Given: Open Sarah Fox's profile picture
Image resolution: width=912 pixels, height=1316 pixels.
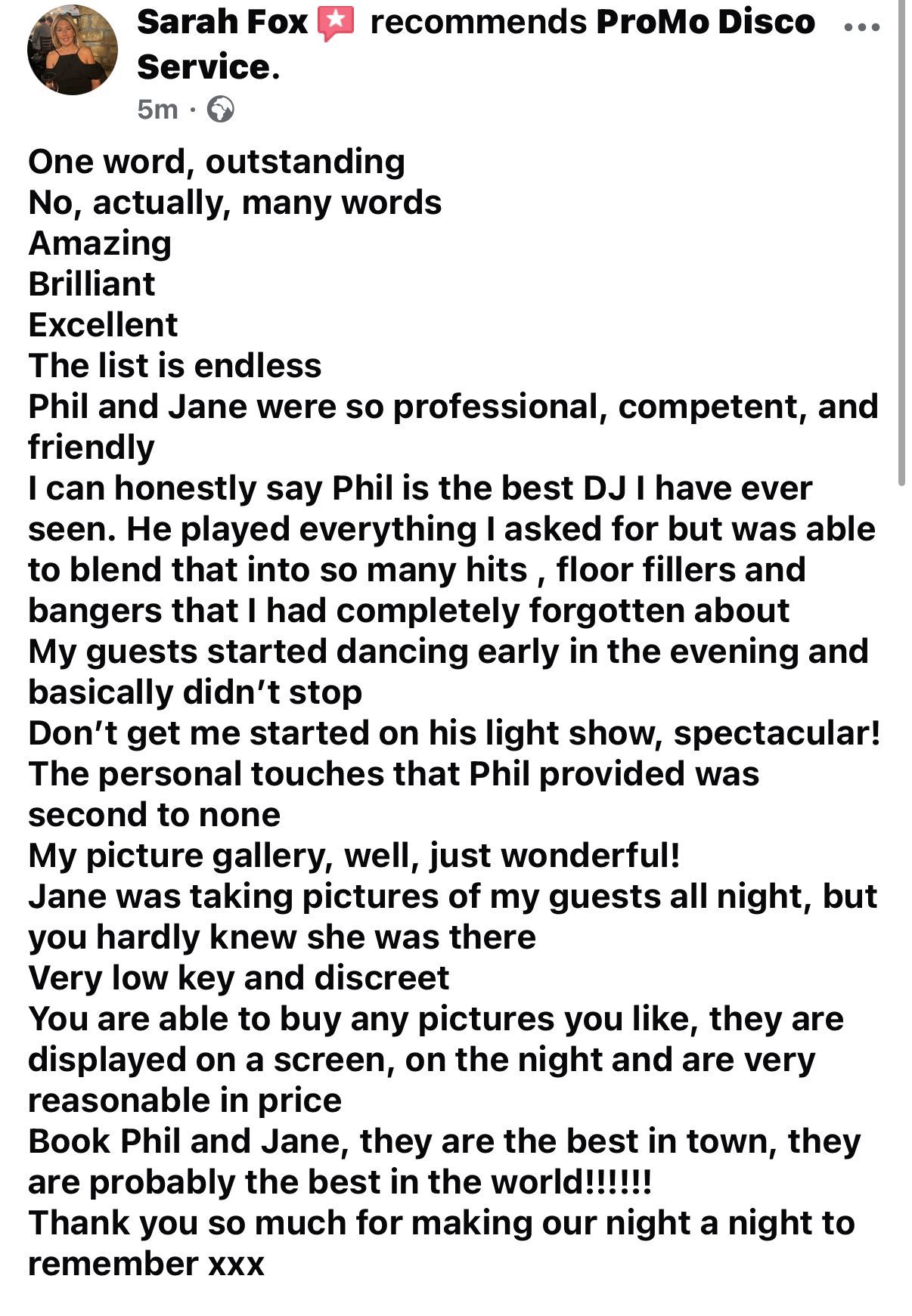Looking at the screenshot, I should click(73, 50).
